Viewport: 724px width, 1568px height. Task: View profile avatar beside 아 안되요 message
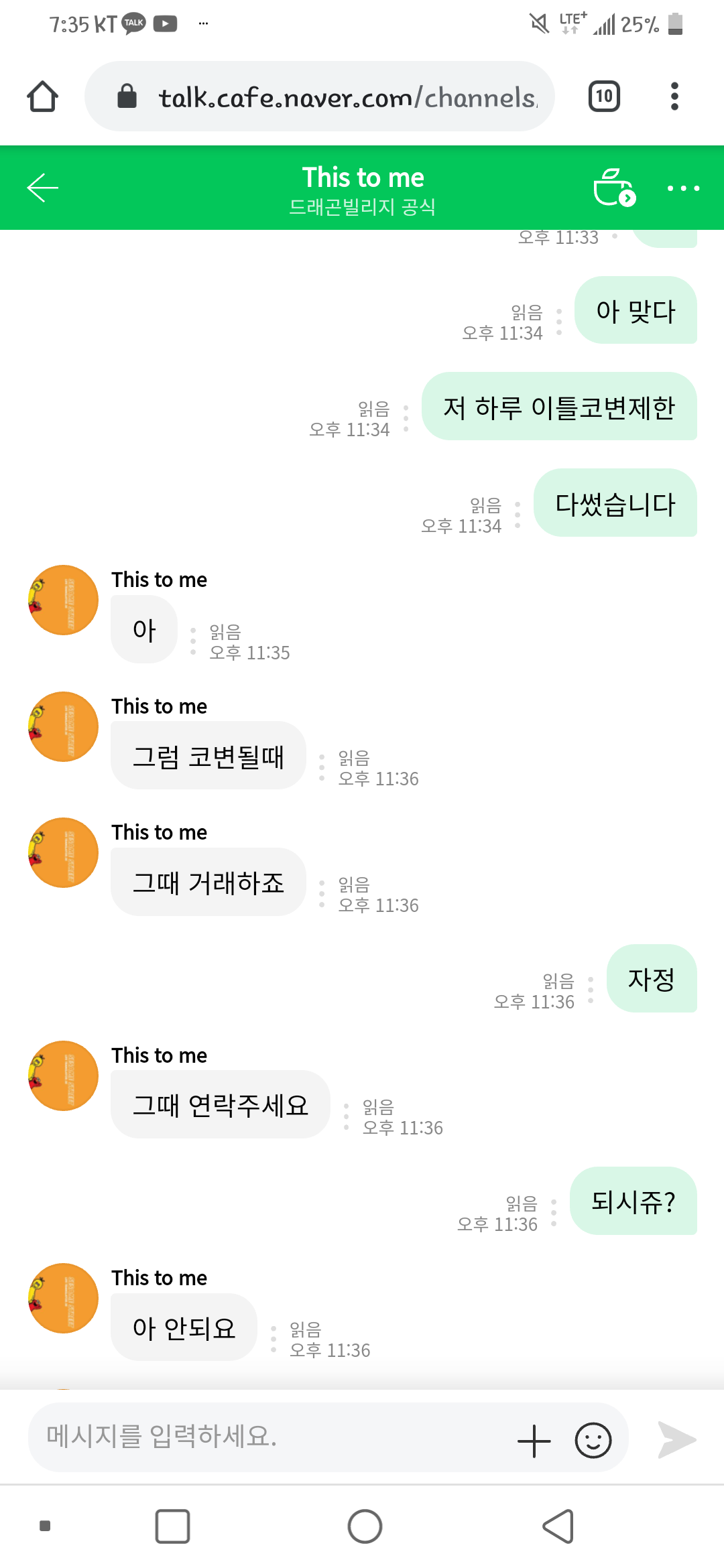pyautogui.click(x=63, y=1298)
